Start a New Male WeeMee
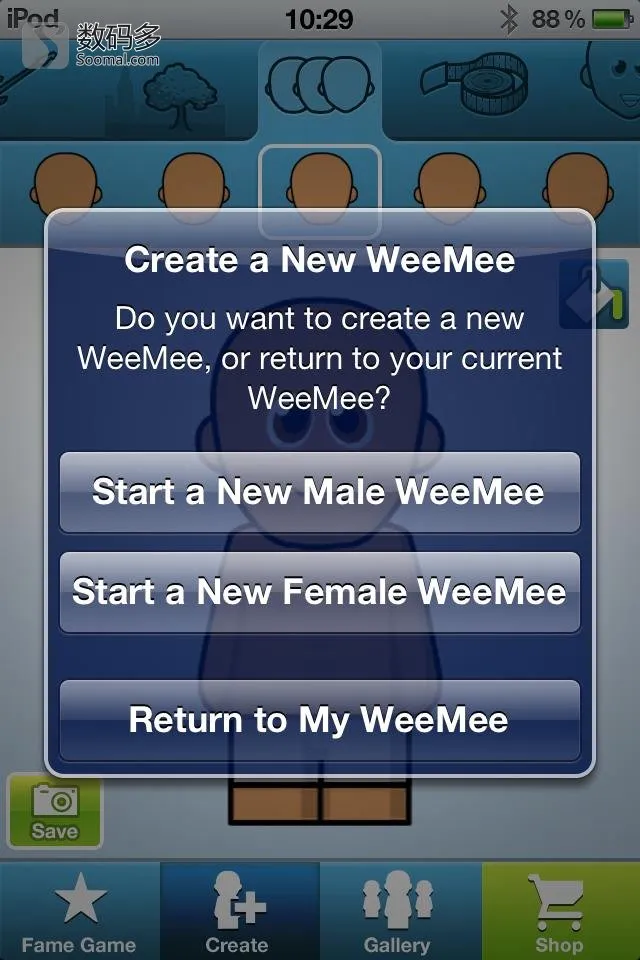Screen dimensions: 640x960 [319, 492]
